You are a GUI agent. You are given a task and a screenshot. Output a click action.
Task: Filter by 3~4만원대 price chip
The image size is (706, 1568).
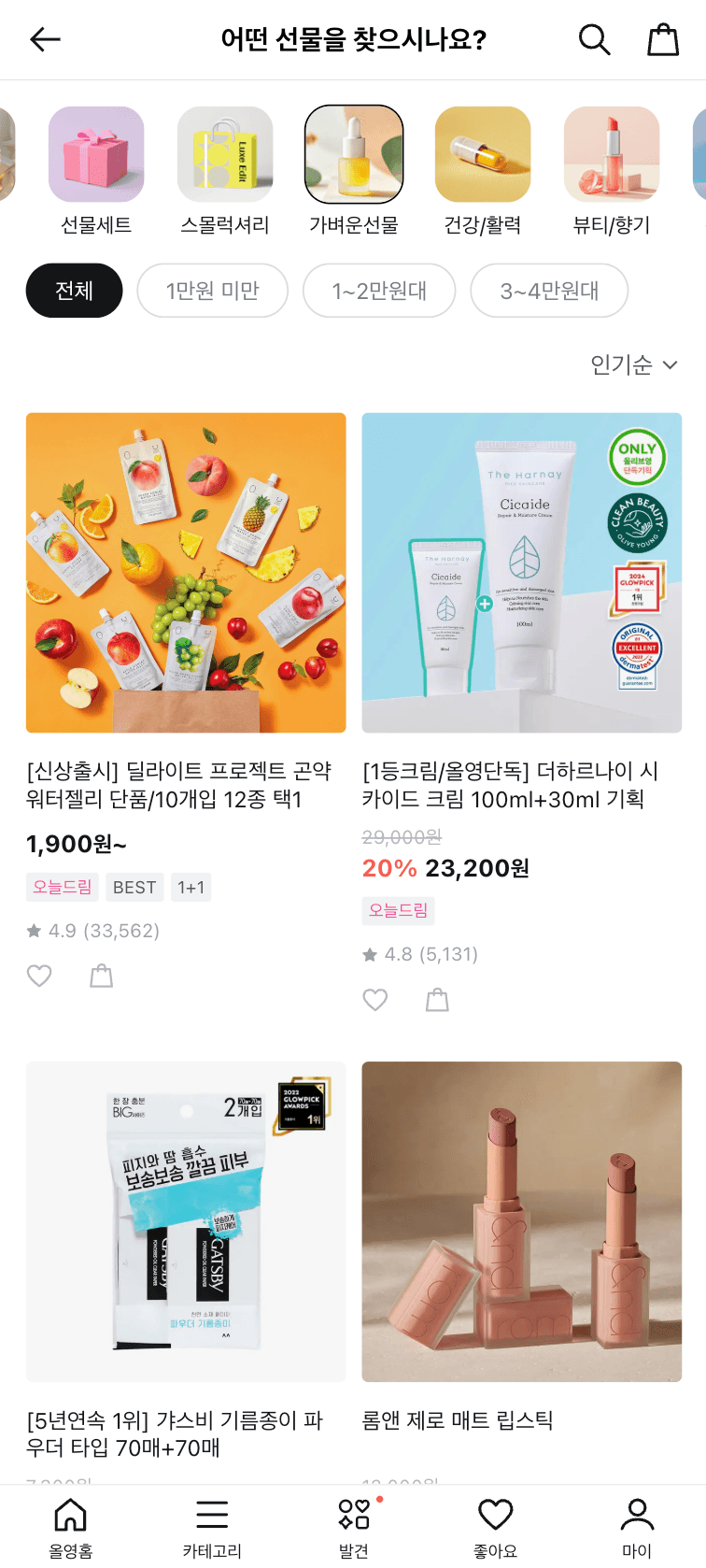point(549,291)
